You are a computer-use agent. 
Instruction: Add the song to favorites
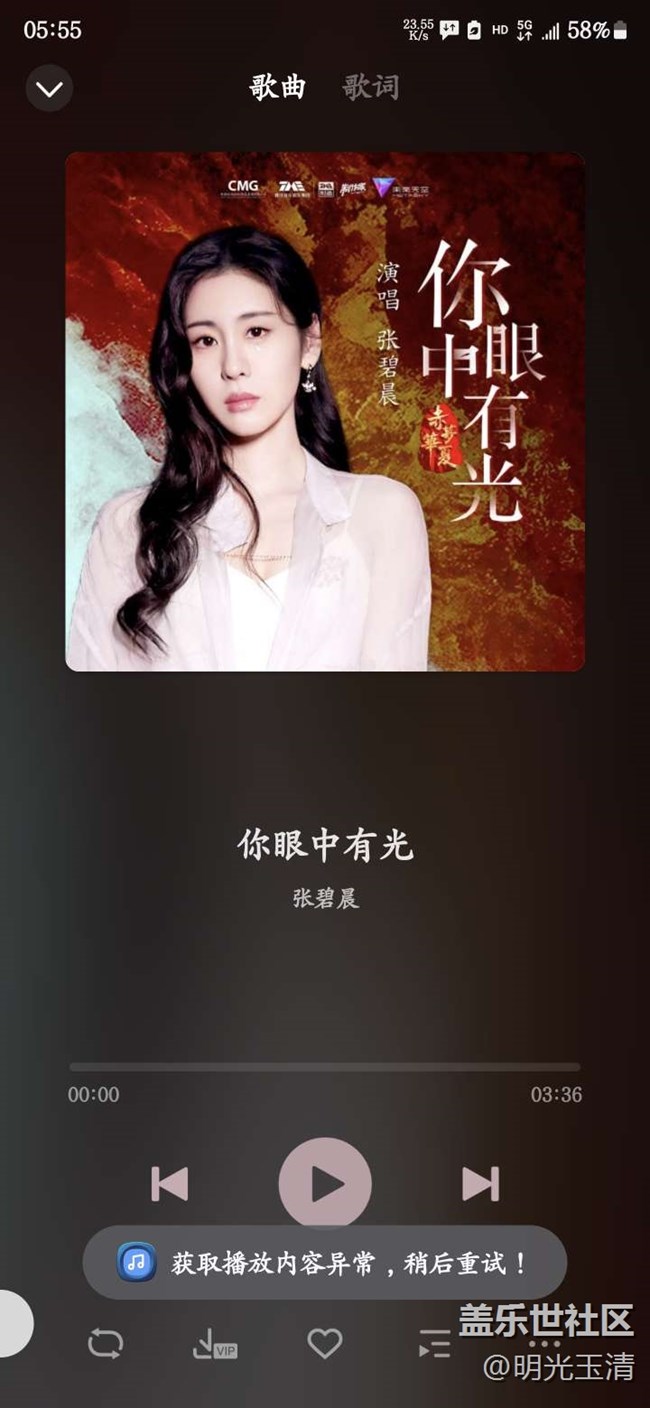325,1344
